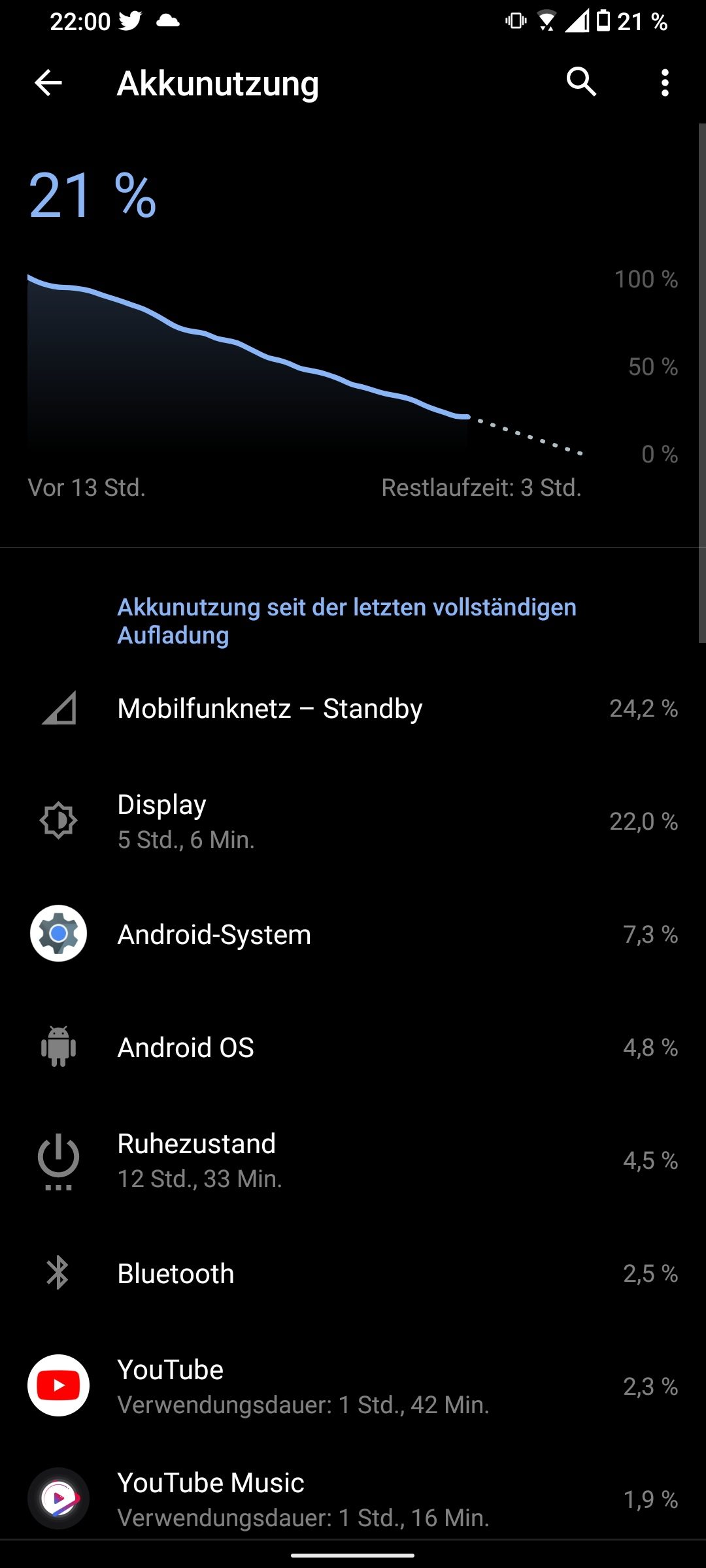This screenshot has height=1568, width=706.
Task: Open Display battery usage details
Action: 353,821
